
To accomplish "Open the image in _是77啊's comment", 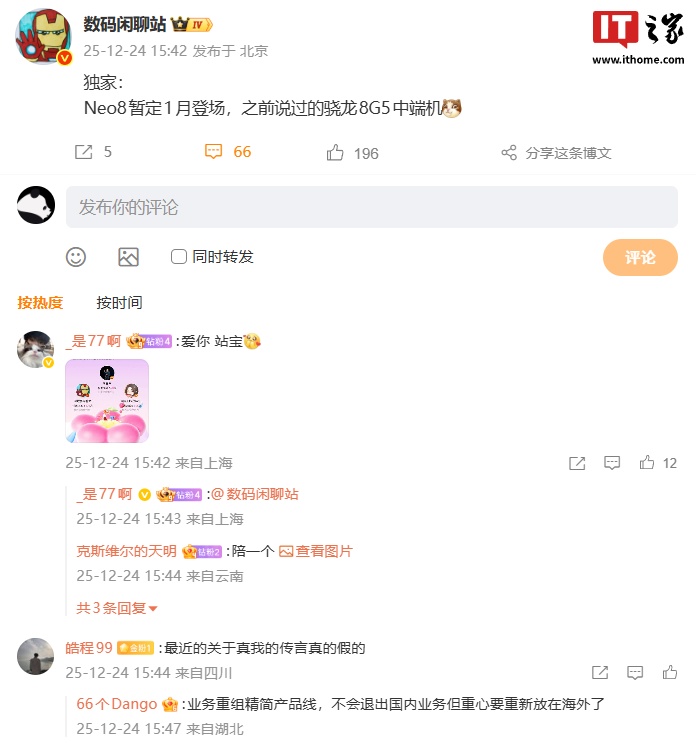I will pos(107,401).
